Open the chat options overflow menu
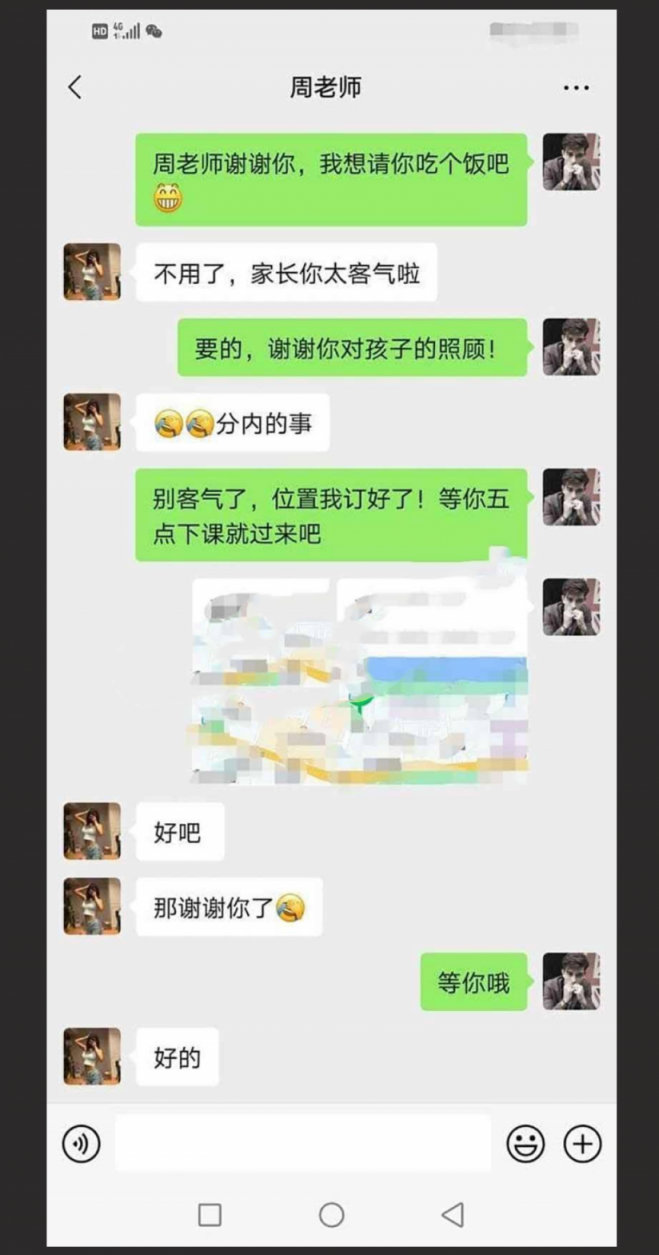The image size is (659, 1255). [576, 88]
